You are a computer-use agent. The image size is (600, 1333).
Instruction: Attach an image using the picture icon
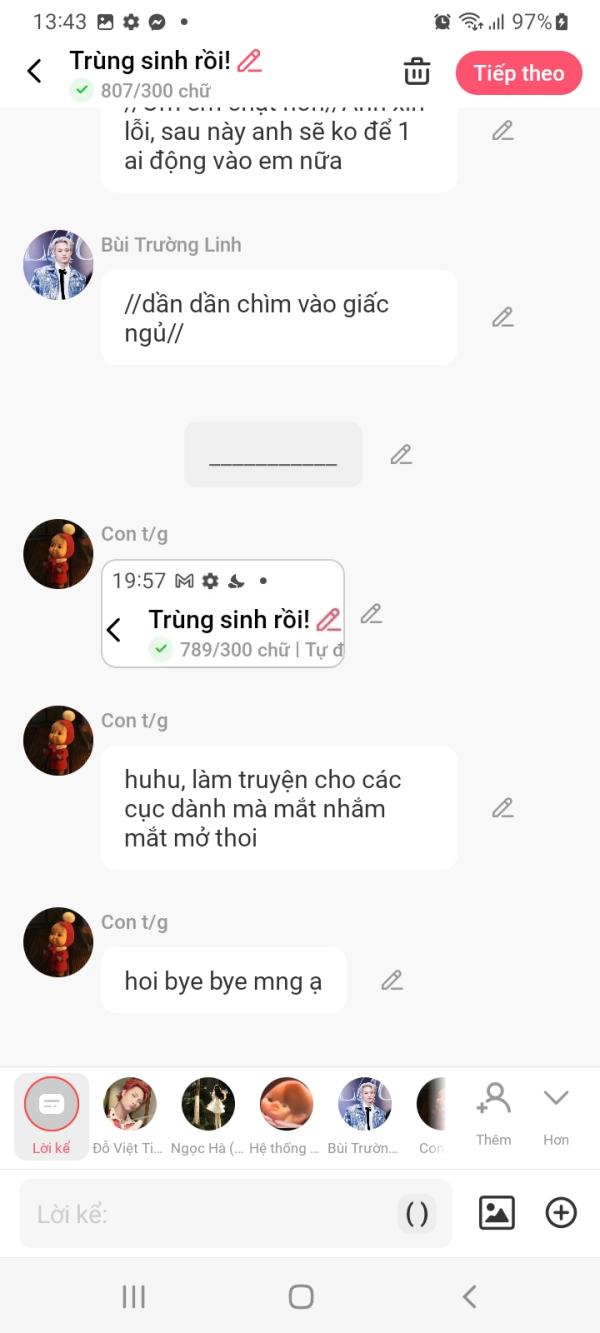point(497,1213)
